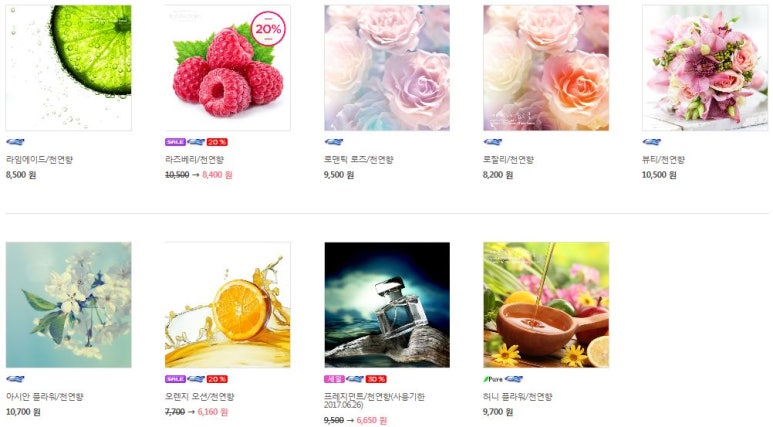
Task: Select the 프레지던트 perfume bottle product
Action: [387, 304]
